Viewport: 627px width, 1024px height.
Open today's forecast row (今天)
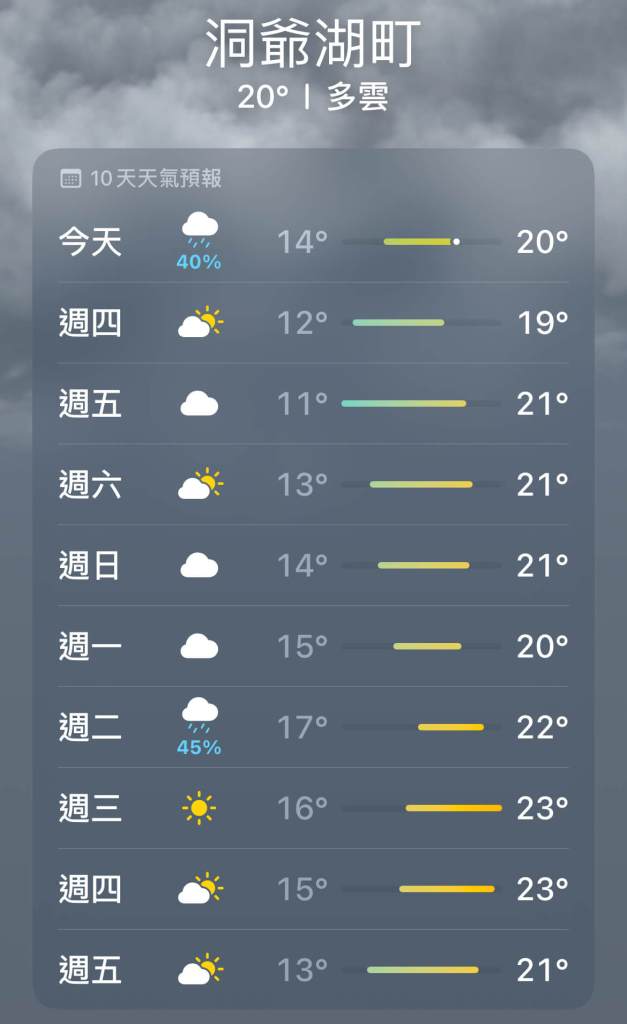tap(313, 242)
